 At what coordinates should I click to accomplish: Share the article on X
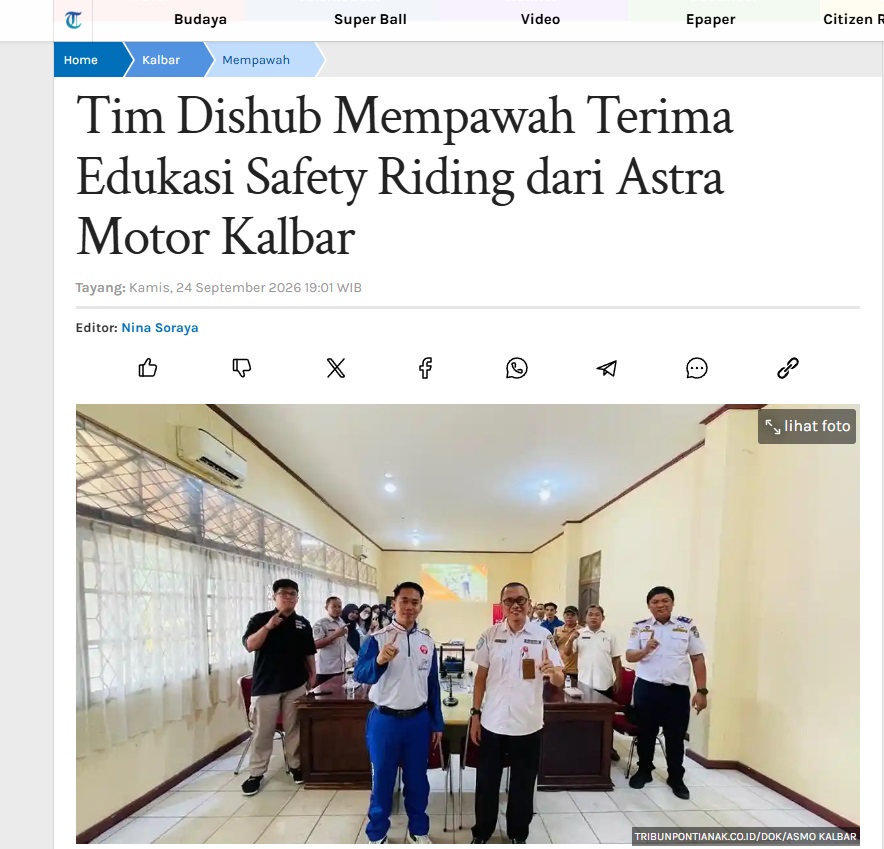336,368
